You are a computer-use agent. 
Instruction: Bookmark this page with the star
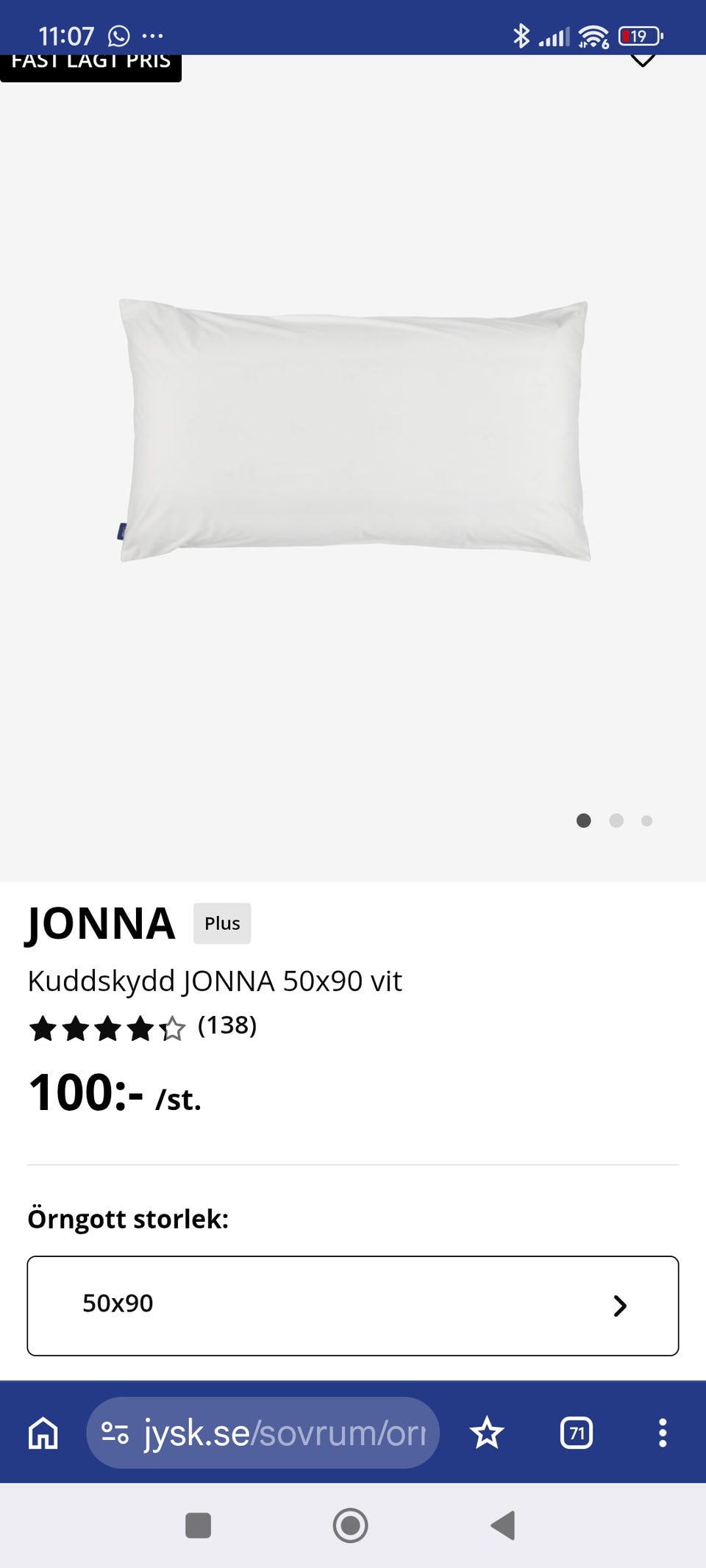click(487, 1433)
